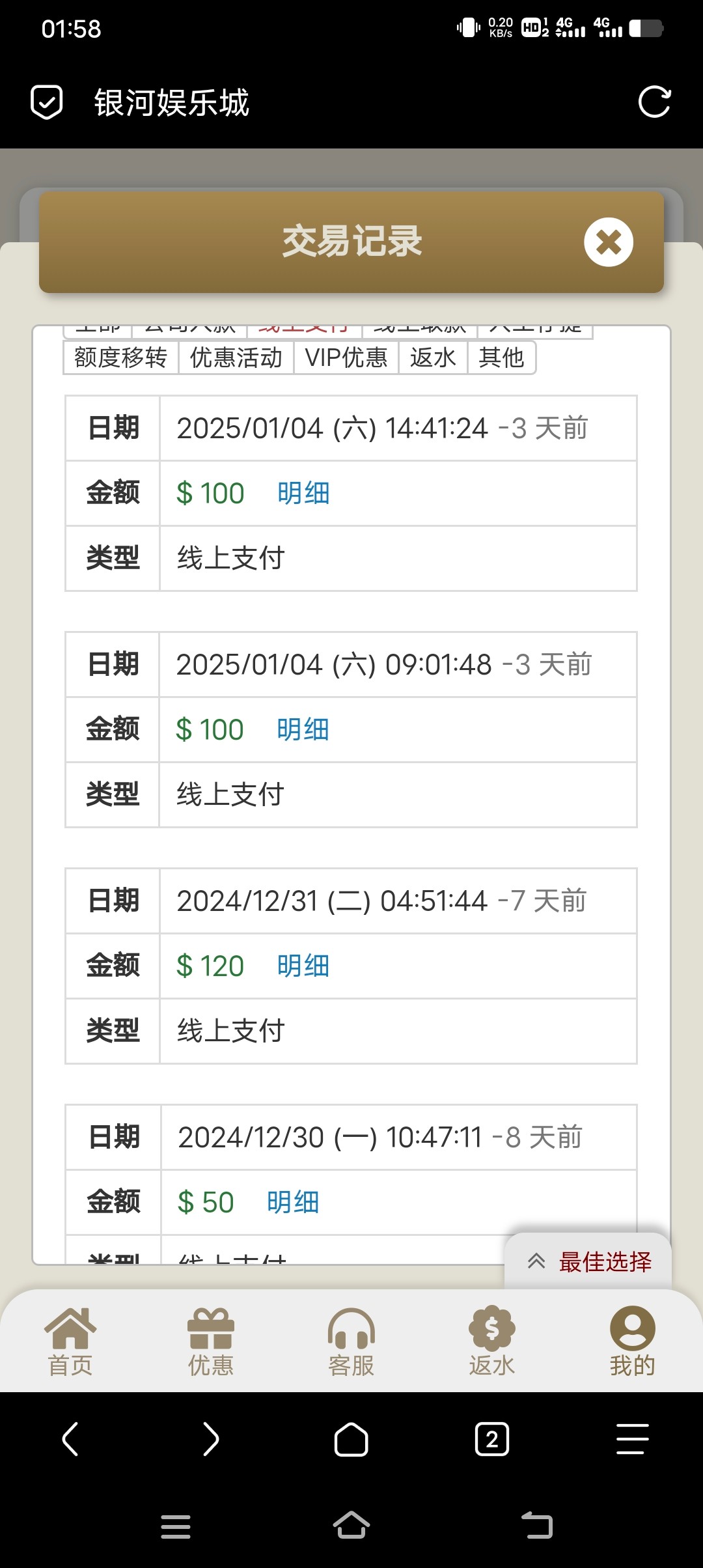This screenshot has width=703, height=1568.
Task: Open the browser tabs counter
Action: [x=491, y=1439]
